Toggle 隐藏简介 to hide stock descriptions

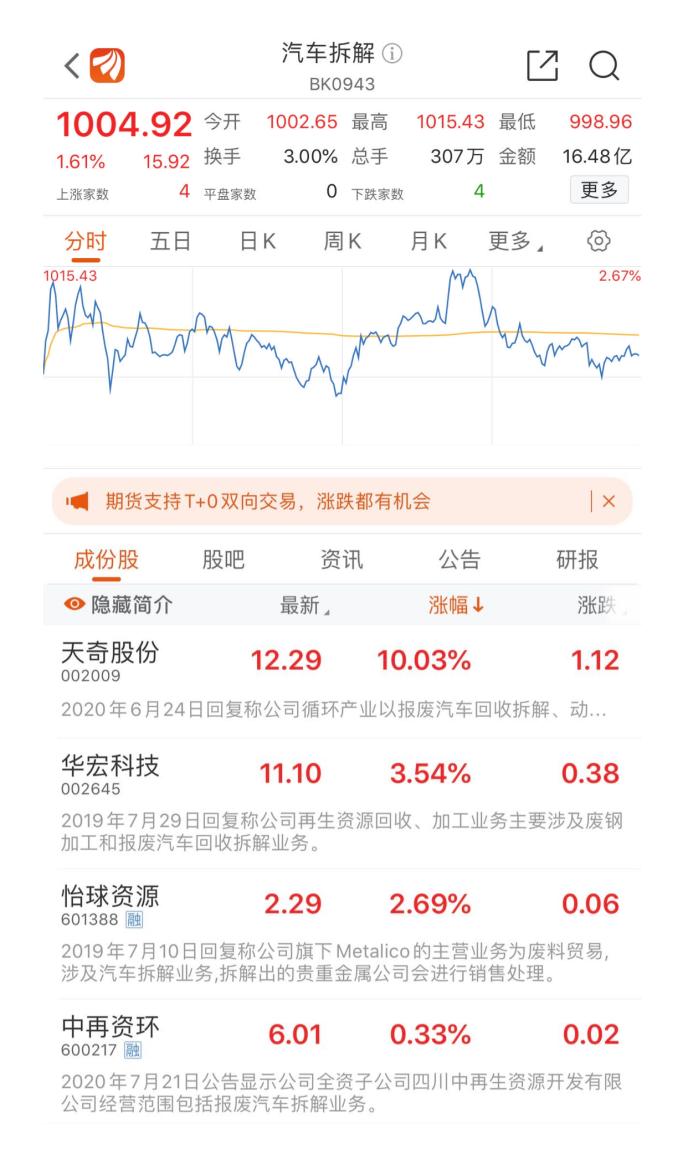click(x=118, y=604)
